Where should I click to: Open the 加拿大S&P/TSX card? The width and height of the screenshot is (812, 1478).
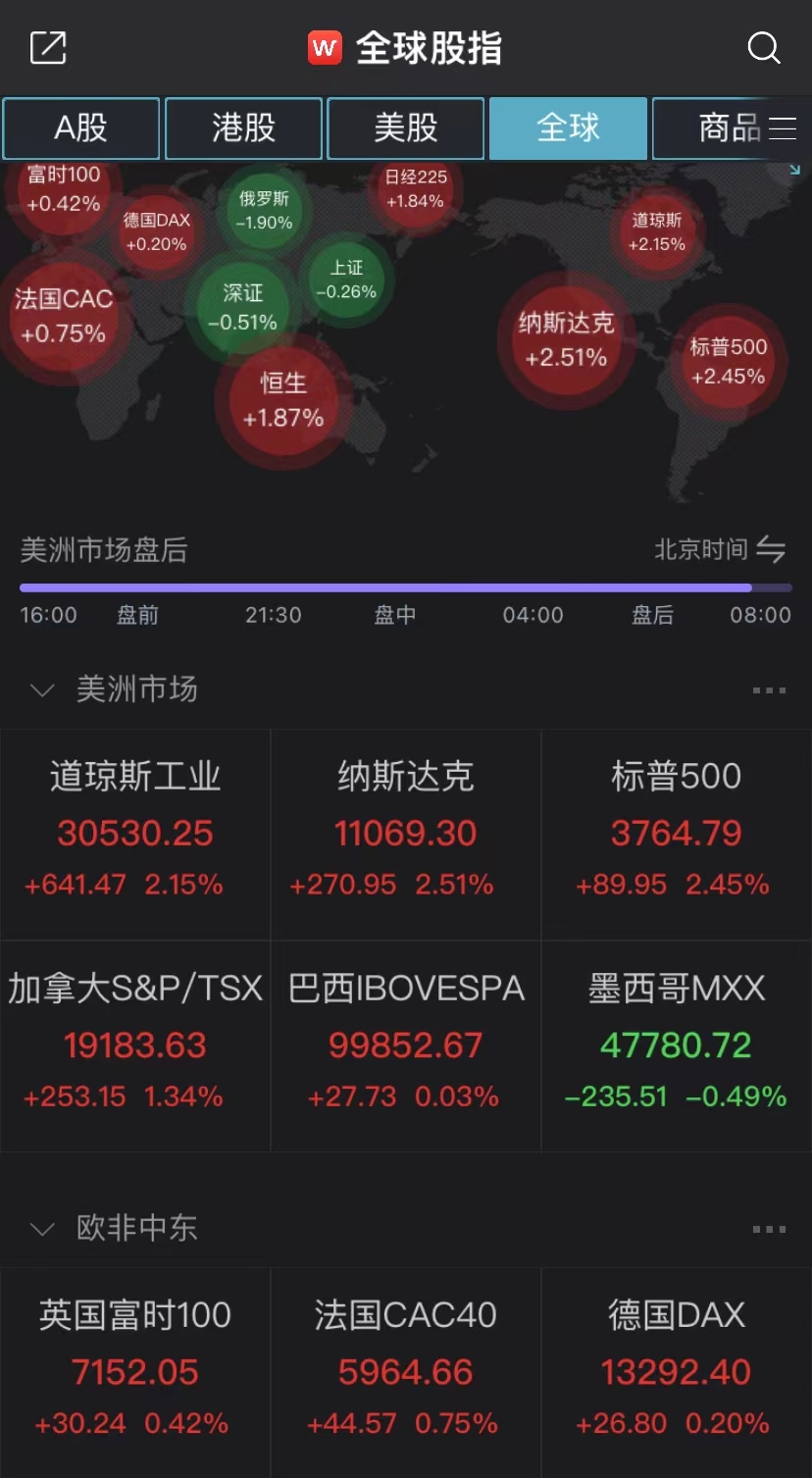click(x=135, y=1046)
